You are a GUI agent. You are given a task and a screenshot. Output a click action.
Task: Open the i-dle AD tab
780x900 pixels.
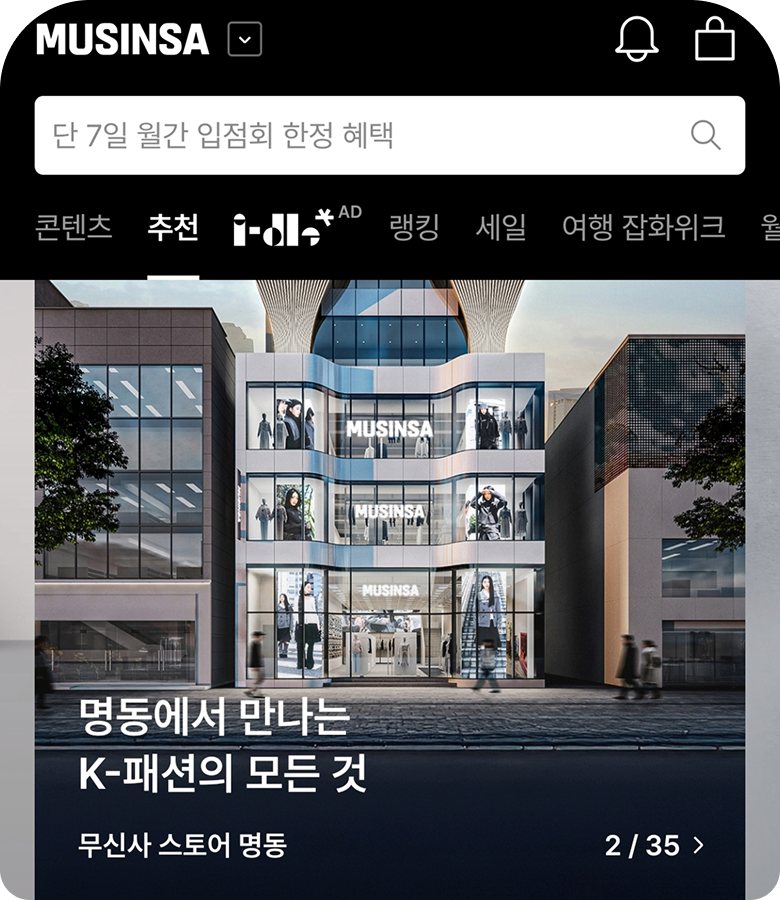pos(292,228)
